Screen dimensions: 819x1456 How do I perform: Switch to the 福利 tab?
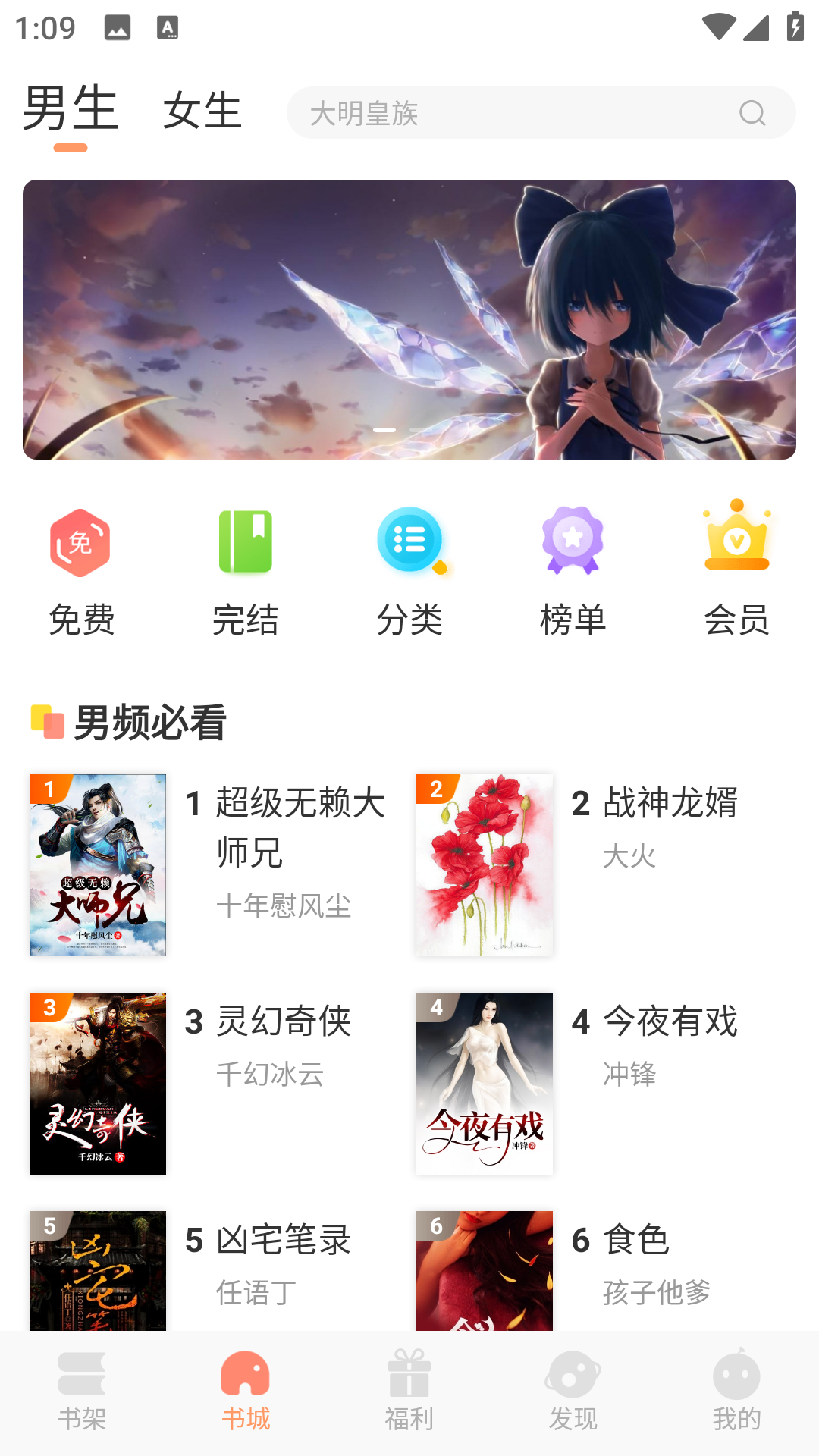409,1392
